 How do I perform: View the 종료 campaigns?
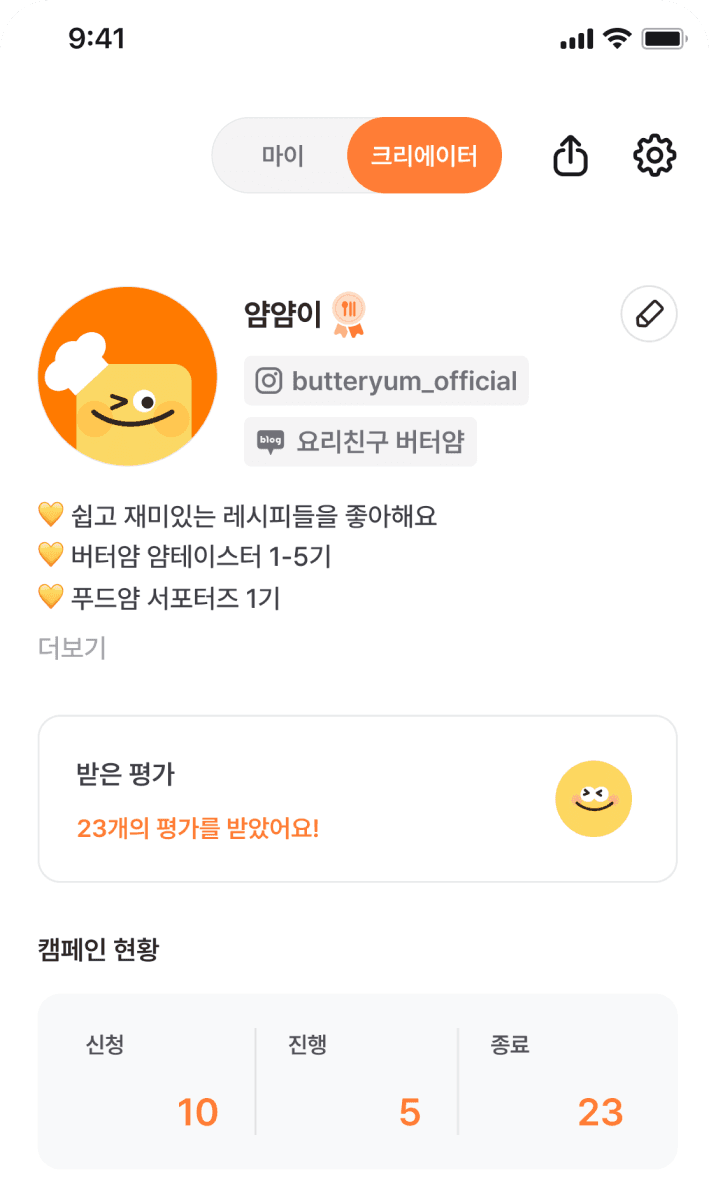tap(560, 1082)
